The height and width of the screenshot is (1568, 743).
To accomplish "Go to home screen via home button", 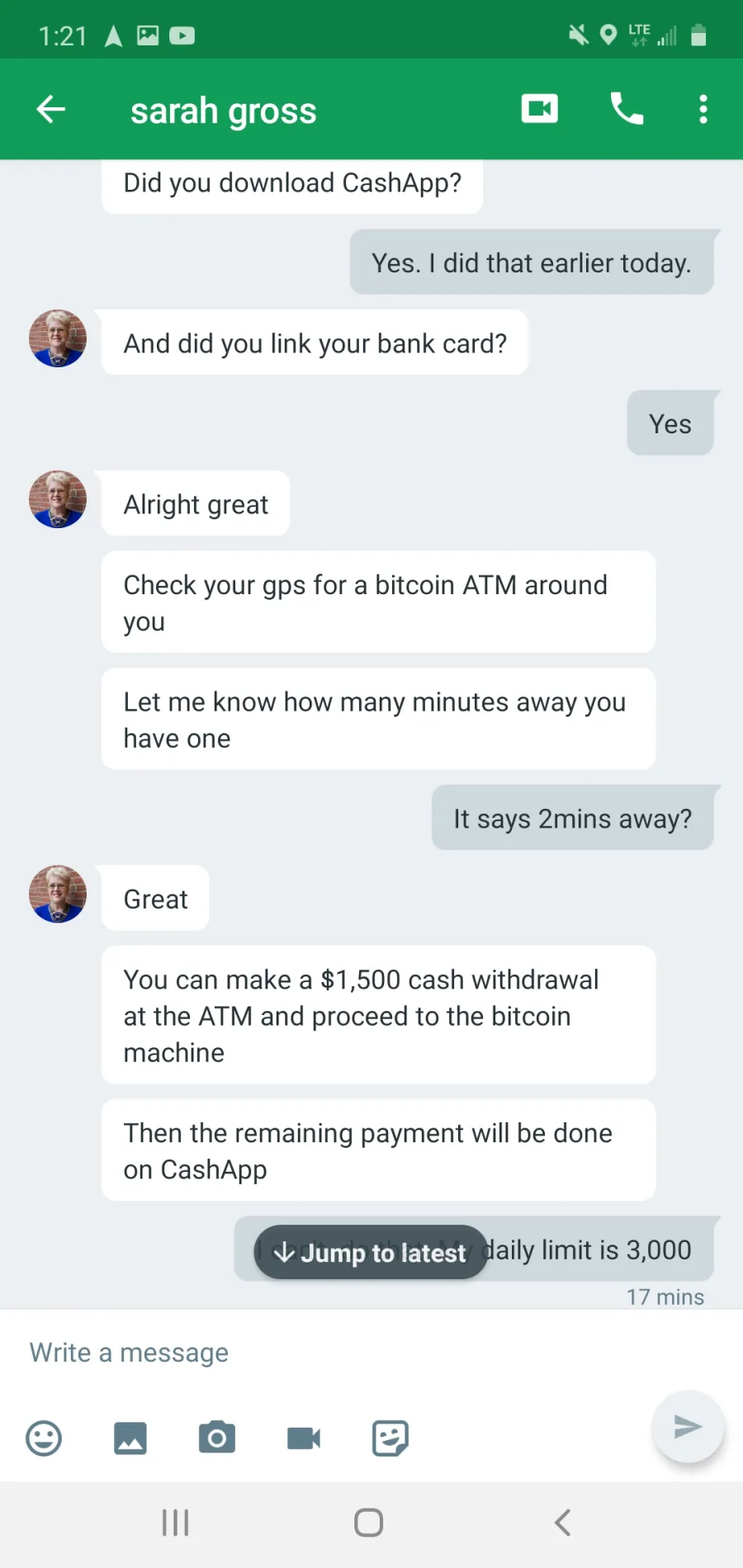I will tap(369, 1523).
